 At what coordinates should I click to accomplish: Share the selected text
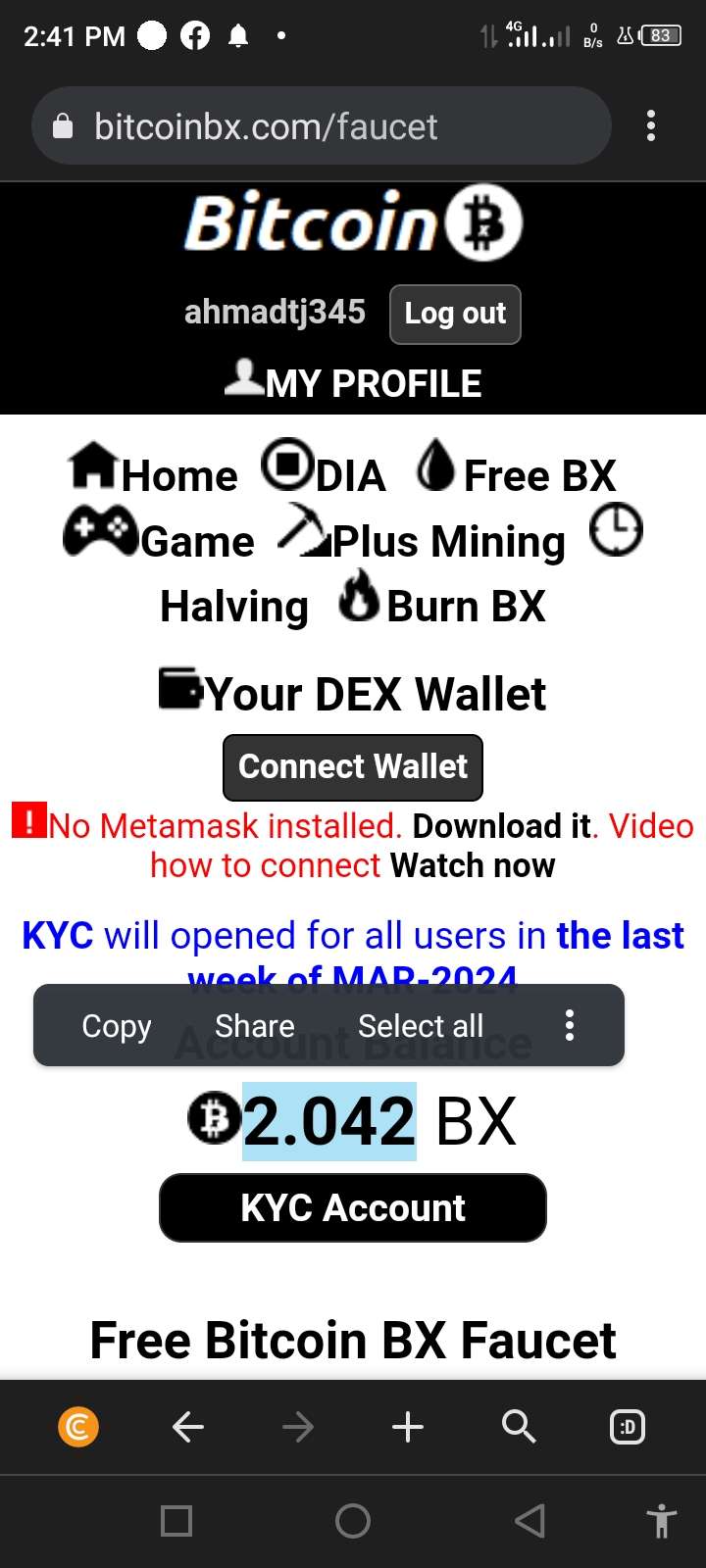(254, 1026)
